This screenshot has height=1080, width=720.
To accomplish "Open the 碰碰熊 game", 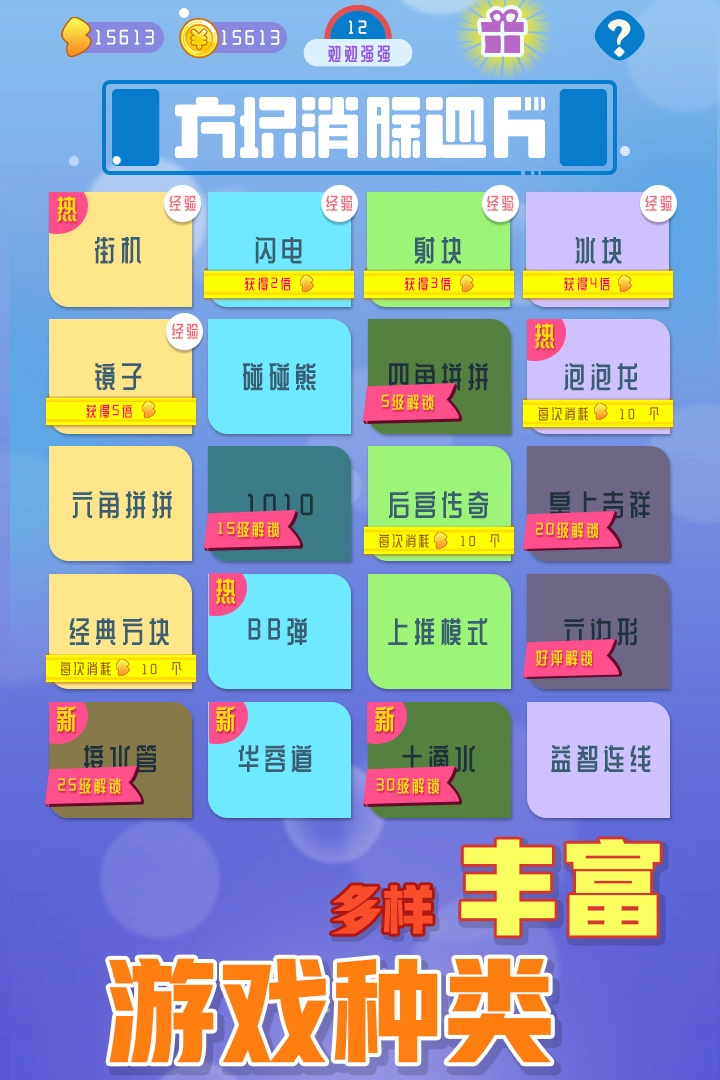I will (x=279, y=376).
